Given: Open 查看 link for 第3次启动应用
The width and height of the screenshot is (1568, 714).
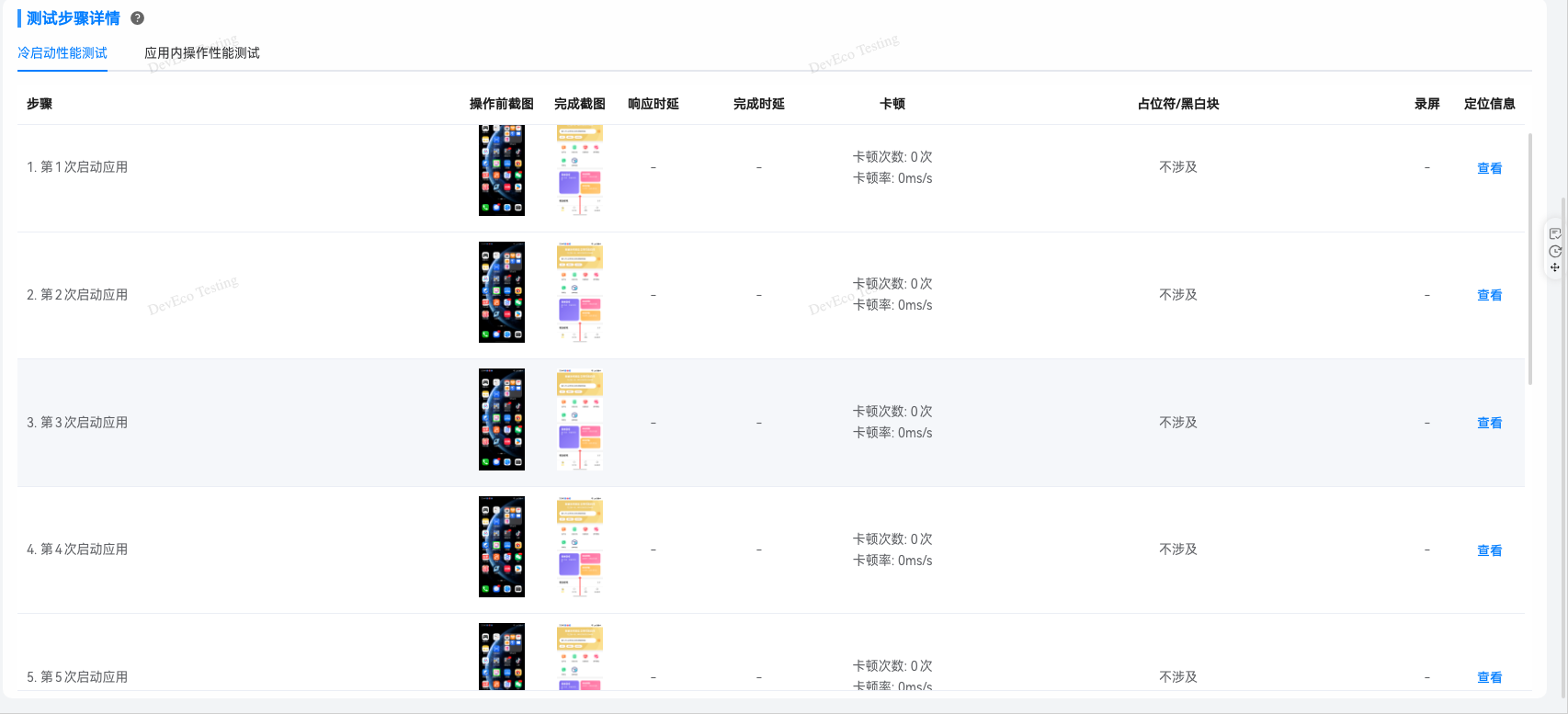Looking at the screenshot, I should click(x=1489, y=423).
